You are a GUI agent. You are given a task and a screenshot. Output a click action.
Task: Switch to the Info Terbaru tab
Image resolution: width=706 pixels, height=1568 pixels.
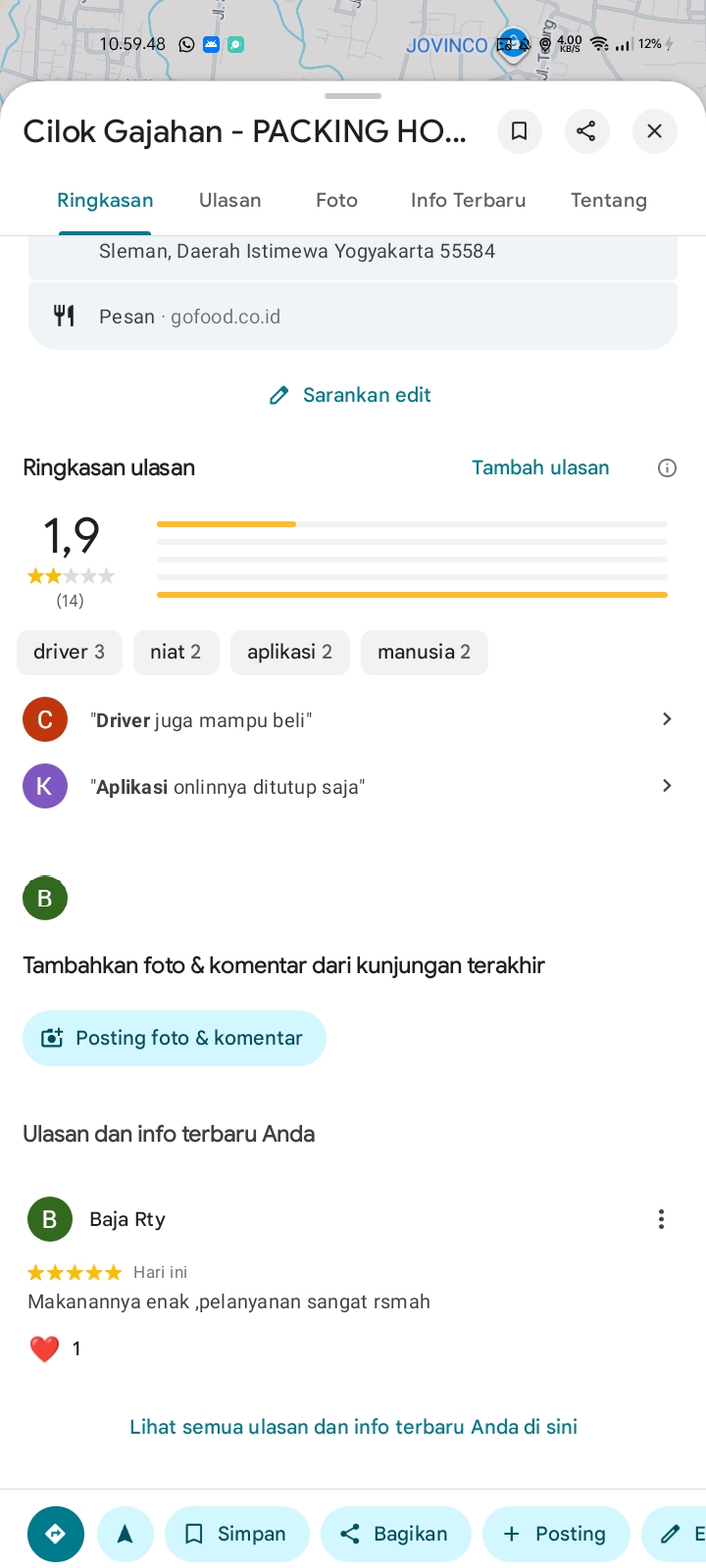pyautogui.click(x=468, y=200)
